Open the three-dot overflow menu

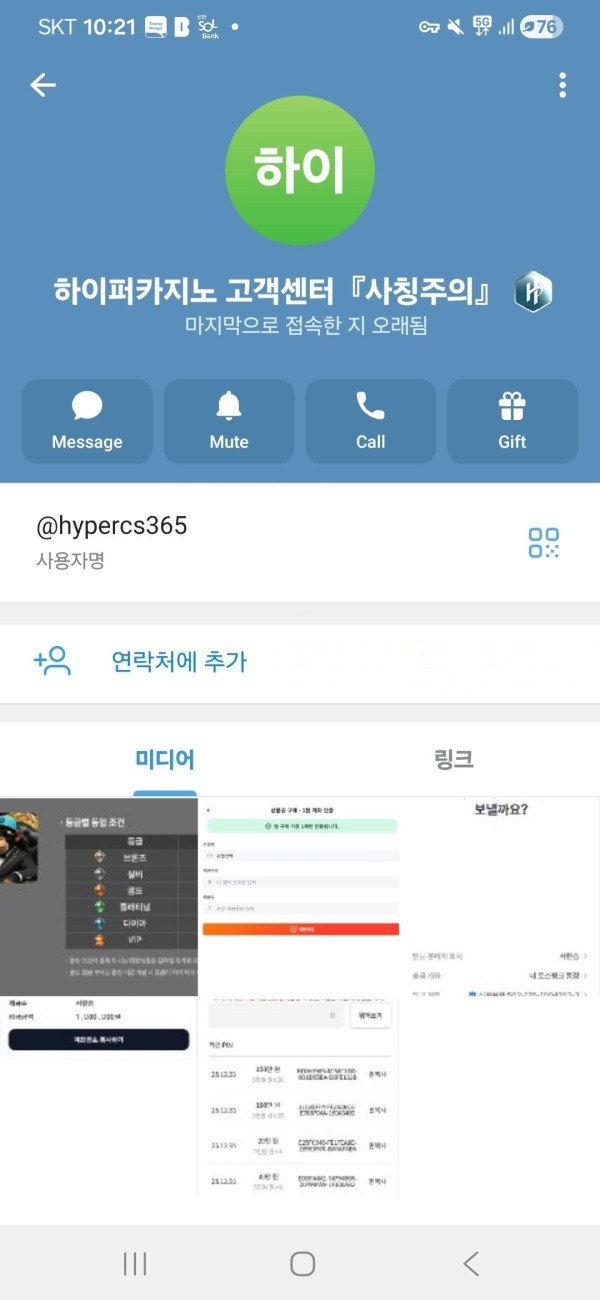point(563,85)
